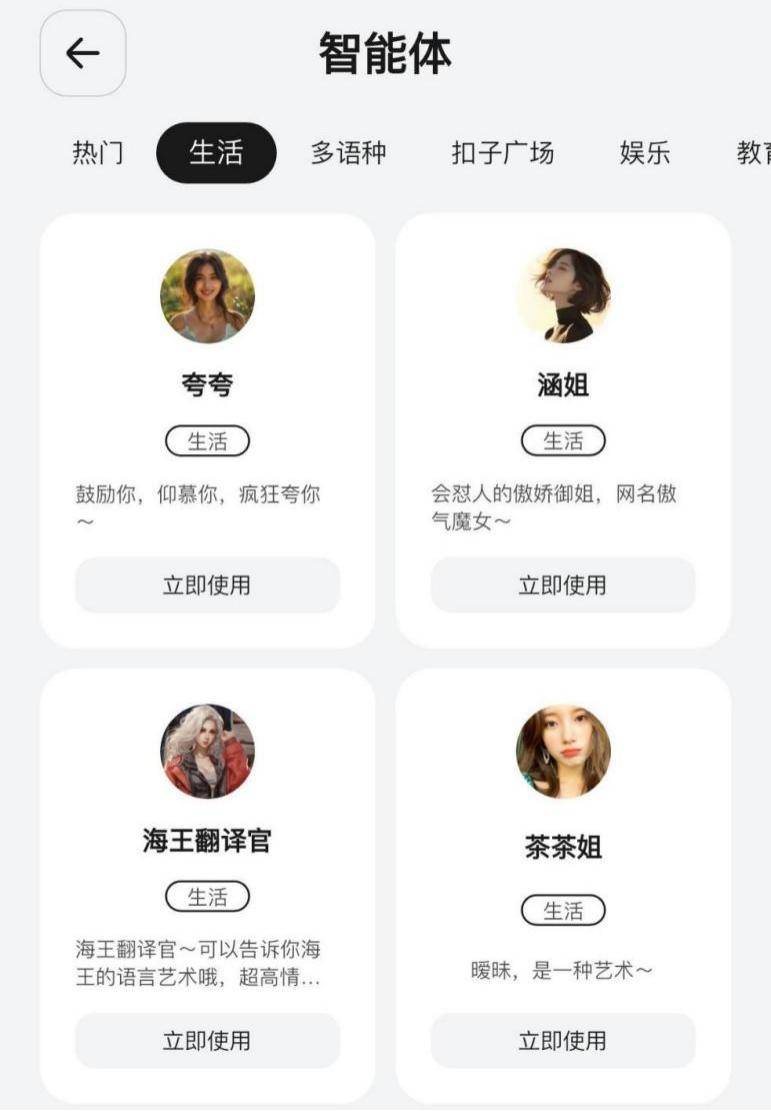Open the 多语种 tab
771x1111 pixels.
click(347, 153)
